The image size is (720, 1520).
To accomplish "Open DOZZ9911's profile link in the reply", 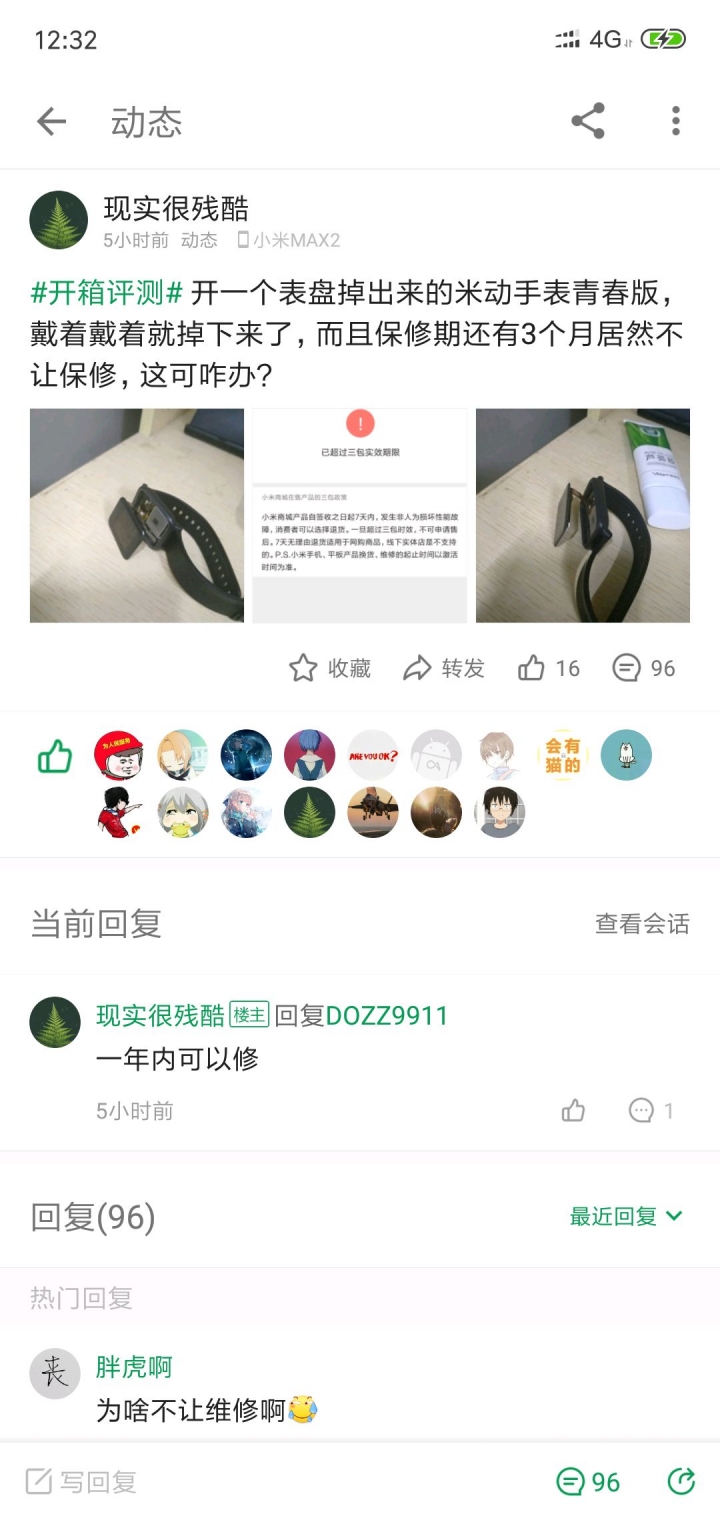I will coord(388,1016).
